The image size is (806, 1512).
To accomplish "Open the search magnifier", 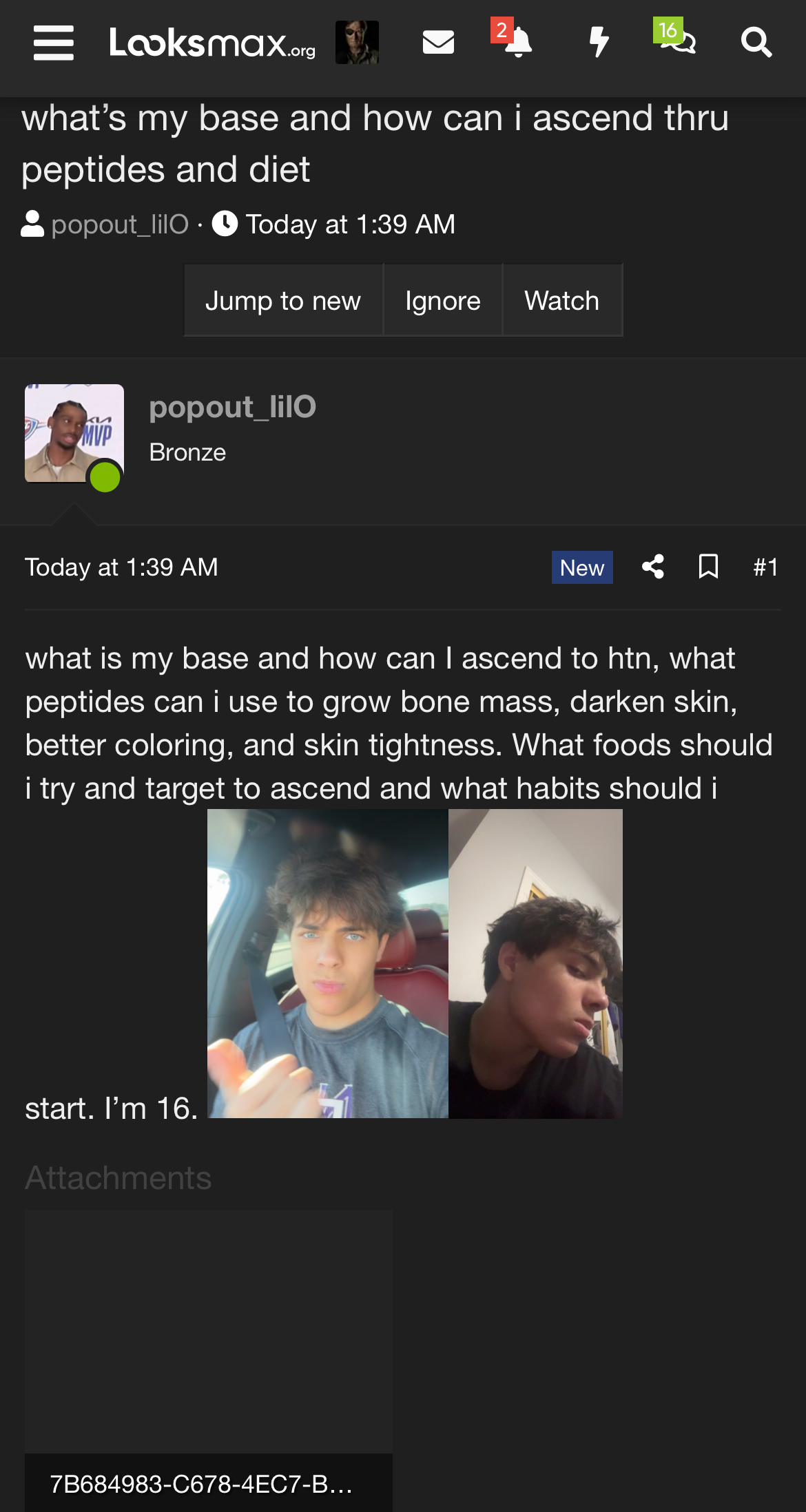I will pos(756,43).
